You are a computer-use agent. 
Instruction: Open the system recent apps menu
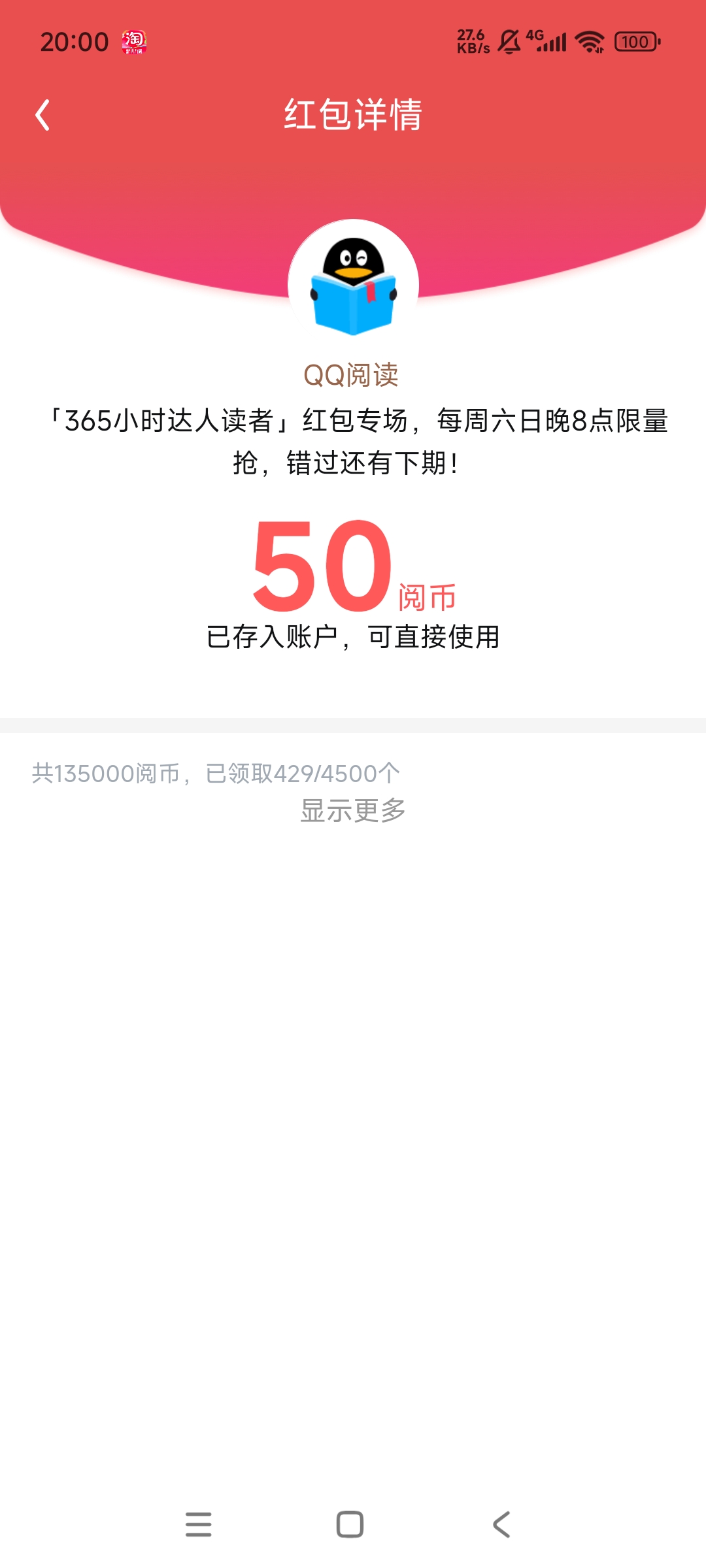tap(199, 1524)
